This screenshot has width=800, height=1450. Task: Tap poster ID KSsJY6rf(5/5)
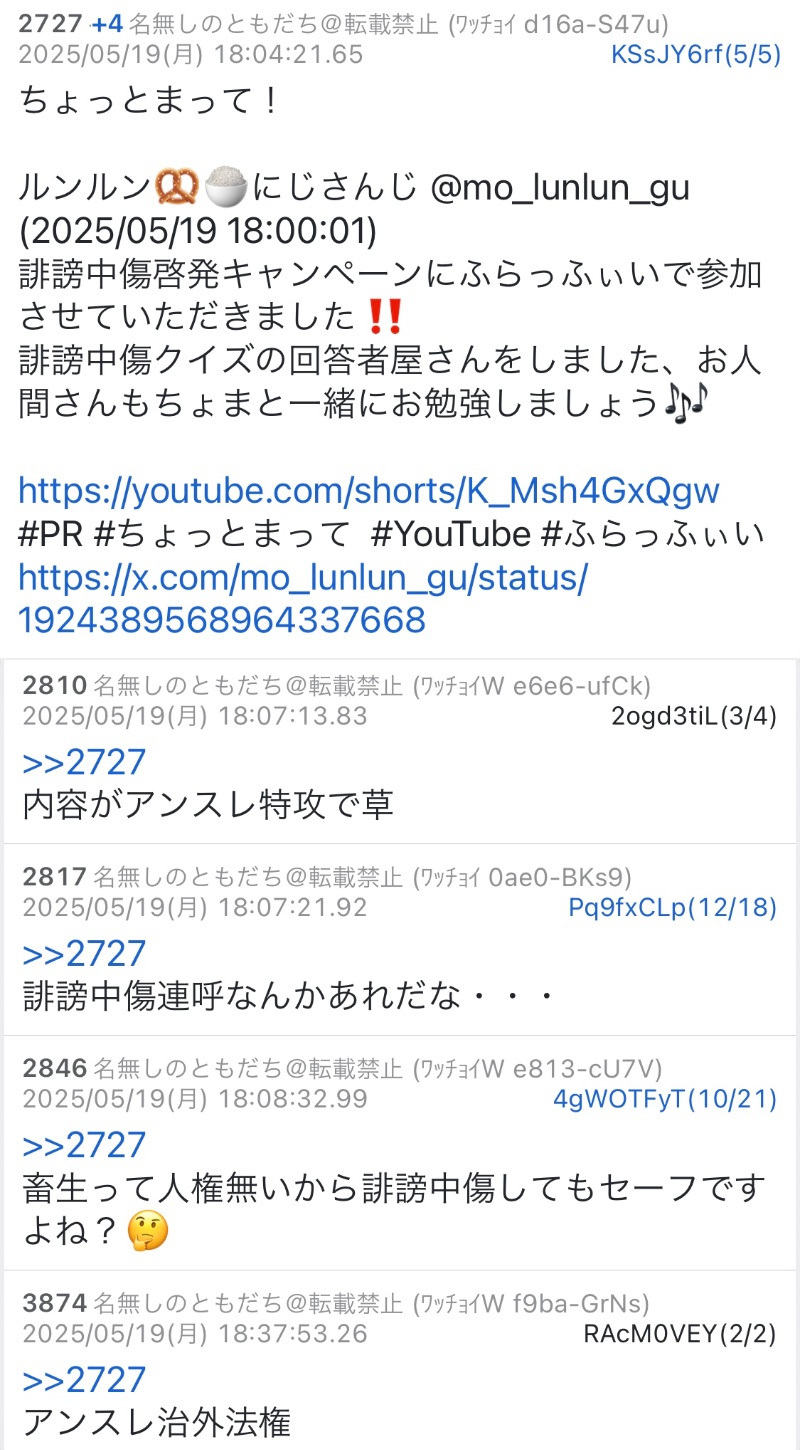point(696,54)
